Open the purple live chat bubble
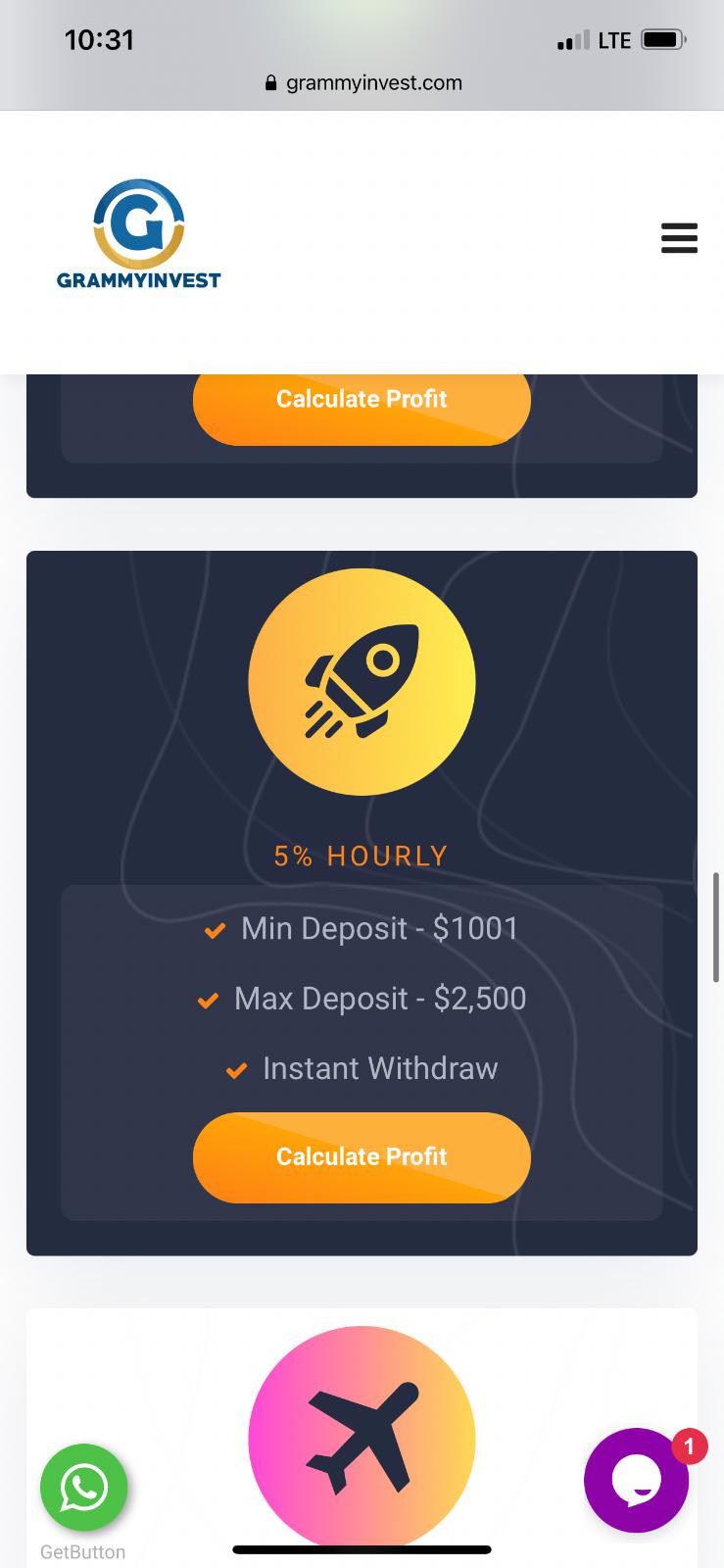This screenshot has width=724, height=1568. (x=636, y=1481)
